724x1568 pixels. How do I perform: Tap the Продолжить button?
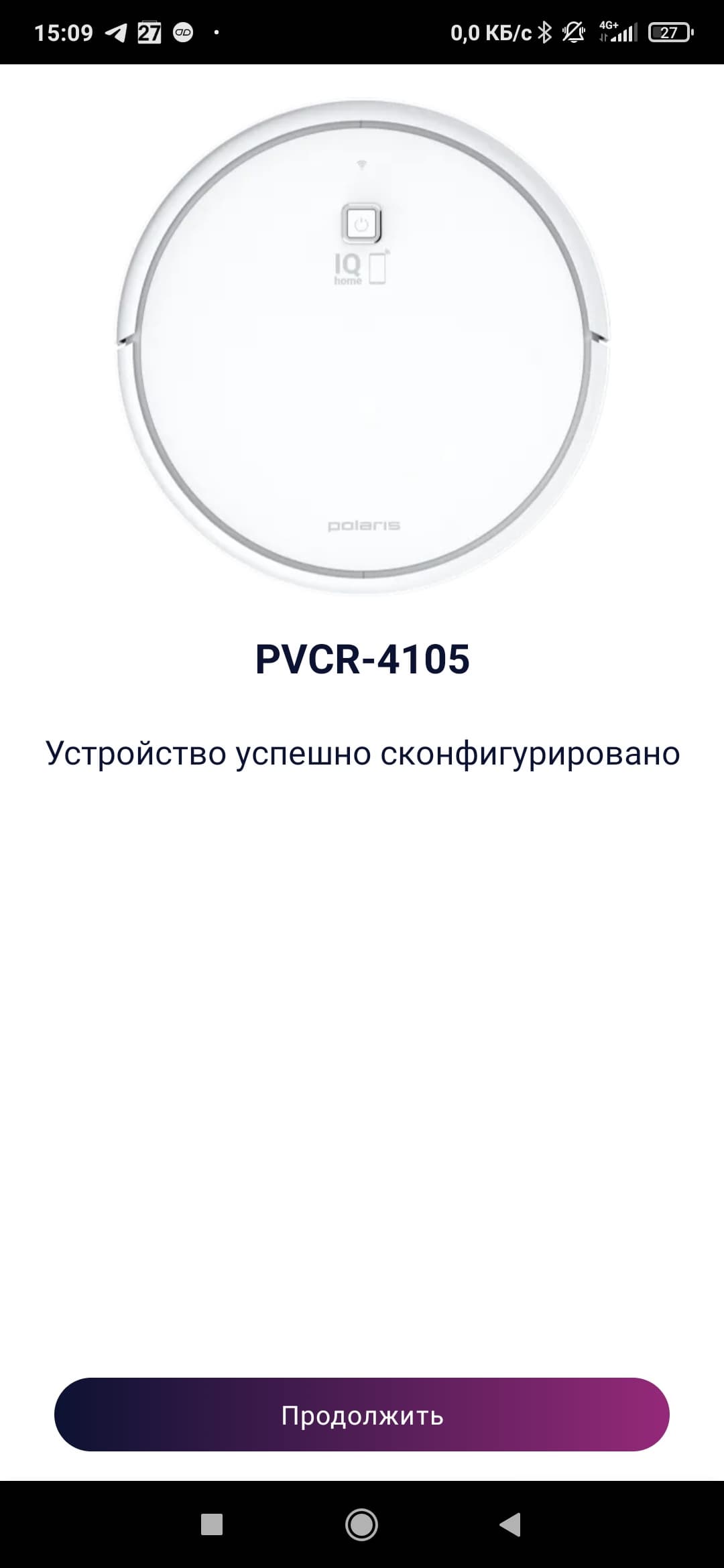coord(362,1415)
